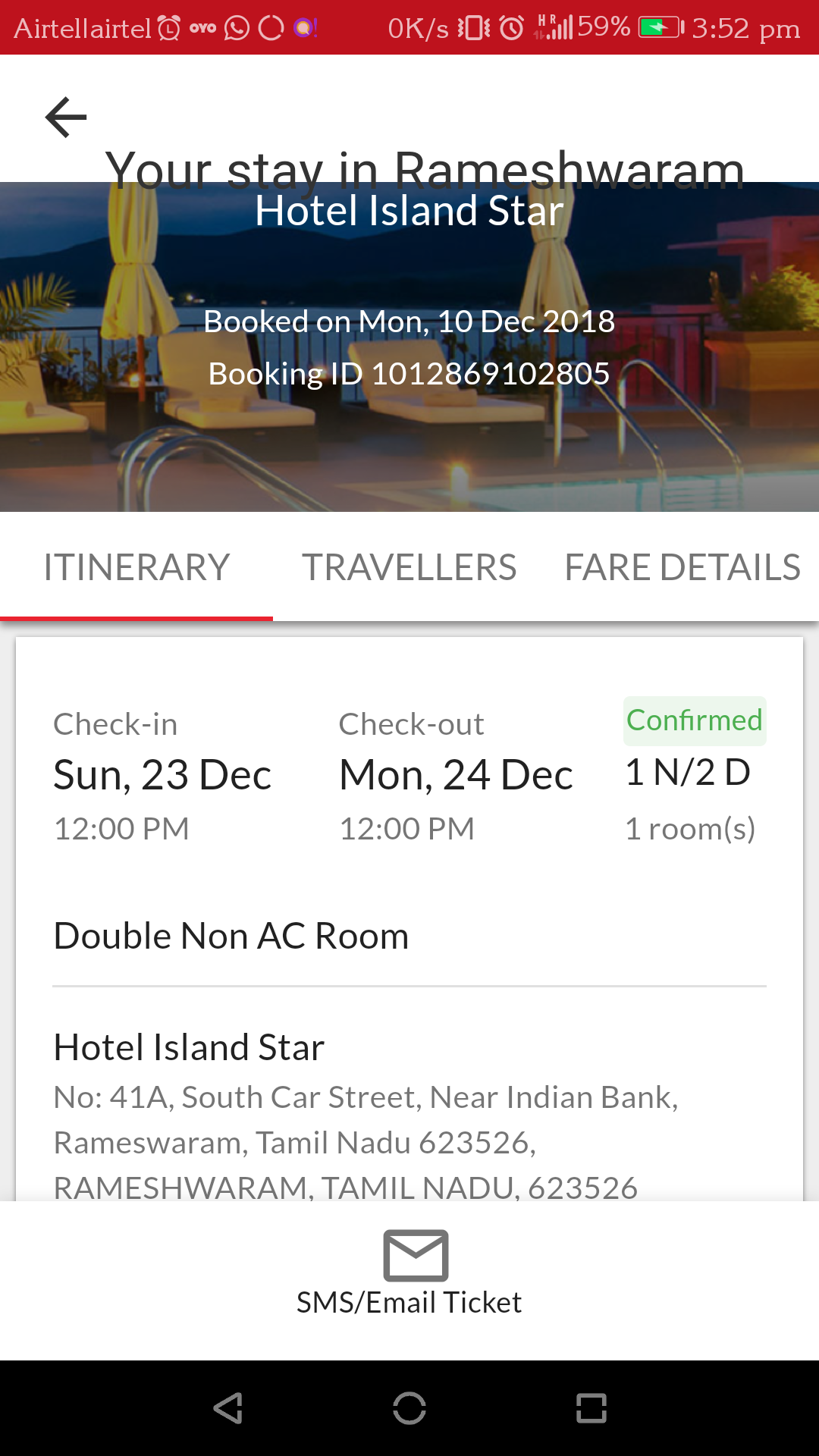819x1456 pixels.
Task: Tap the system home button
Action: [x=409, y=1408]
